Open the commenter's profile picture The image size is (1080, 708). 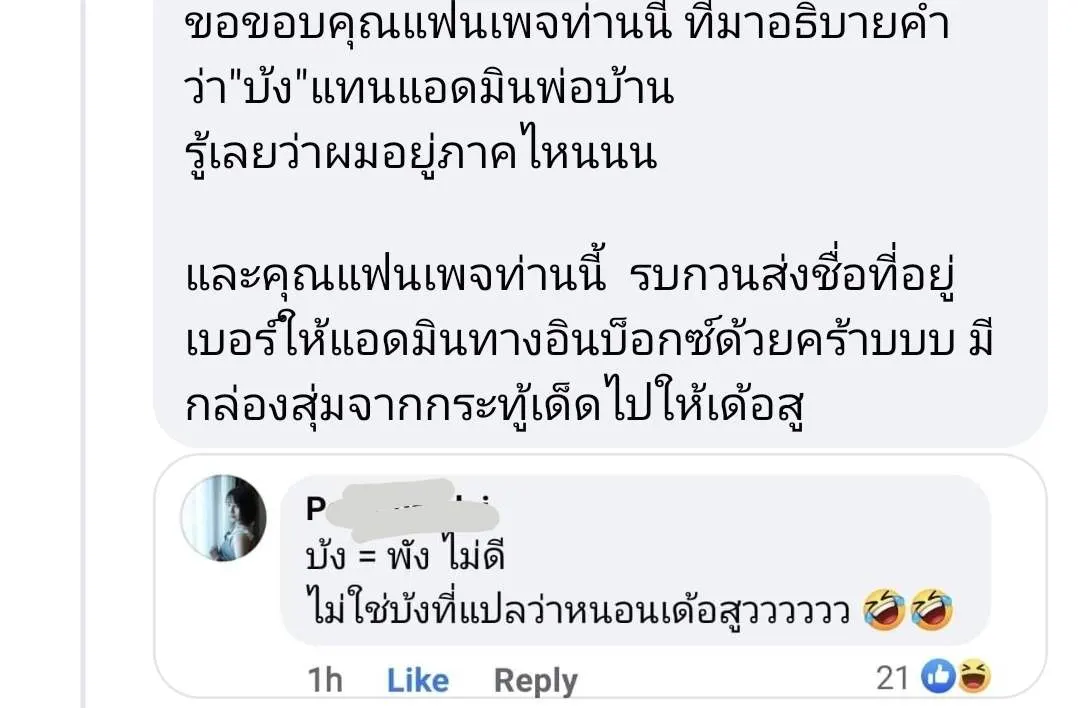coord(223,518)
